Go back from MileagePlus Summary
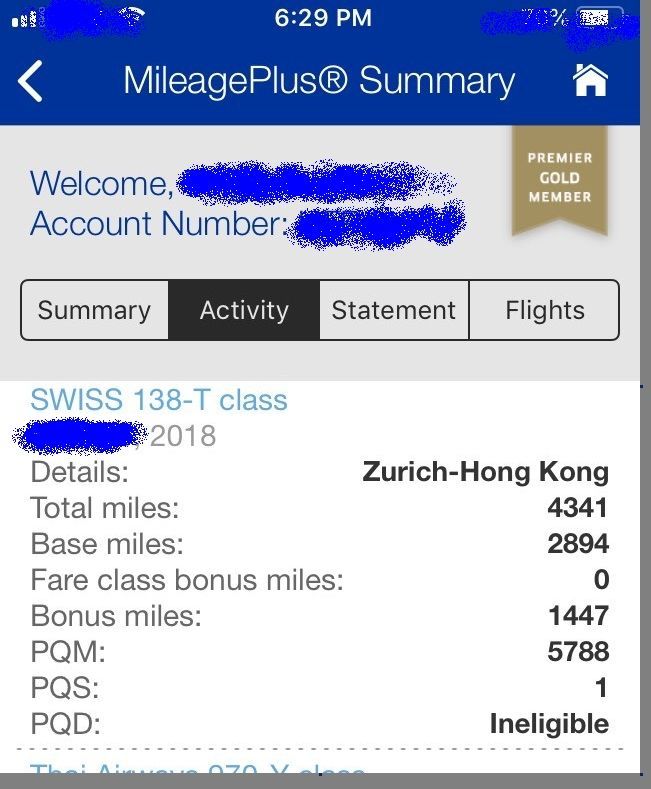Viewport: 651px width, 789px height. coord(31,81)
